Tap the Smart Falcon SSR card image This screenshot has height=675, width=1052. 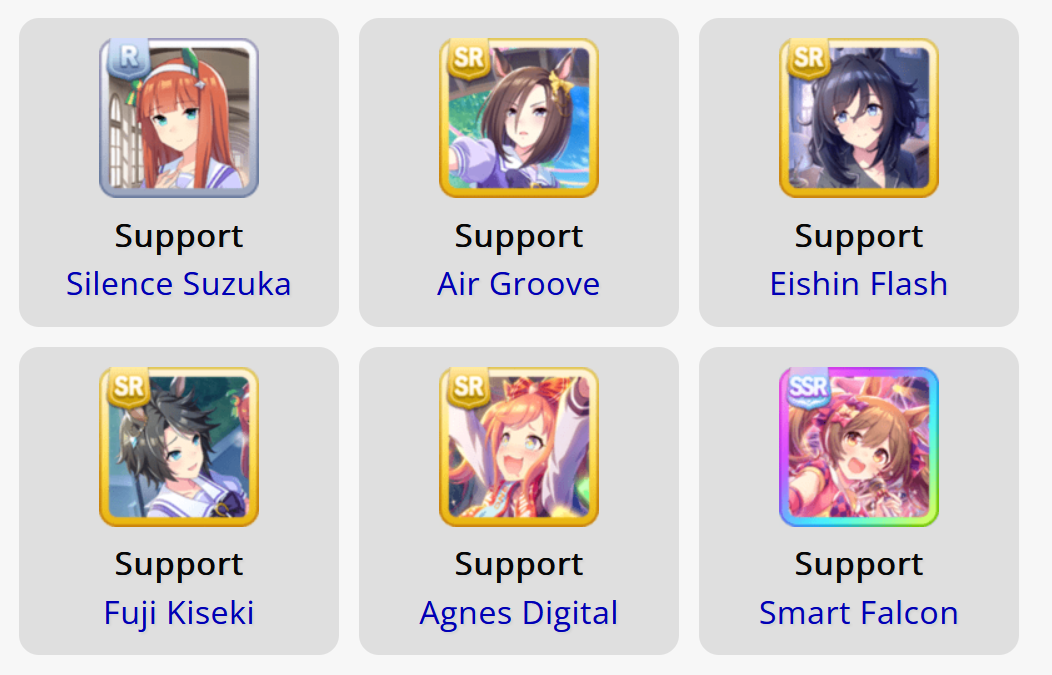(859, 446)
